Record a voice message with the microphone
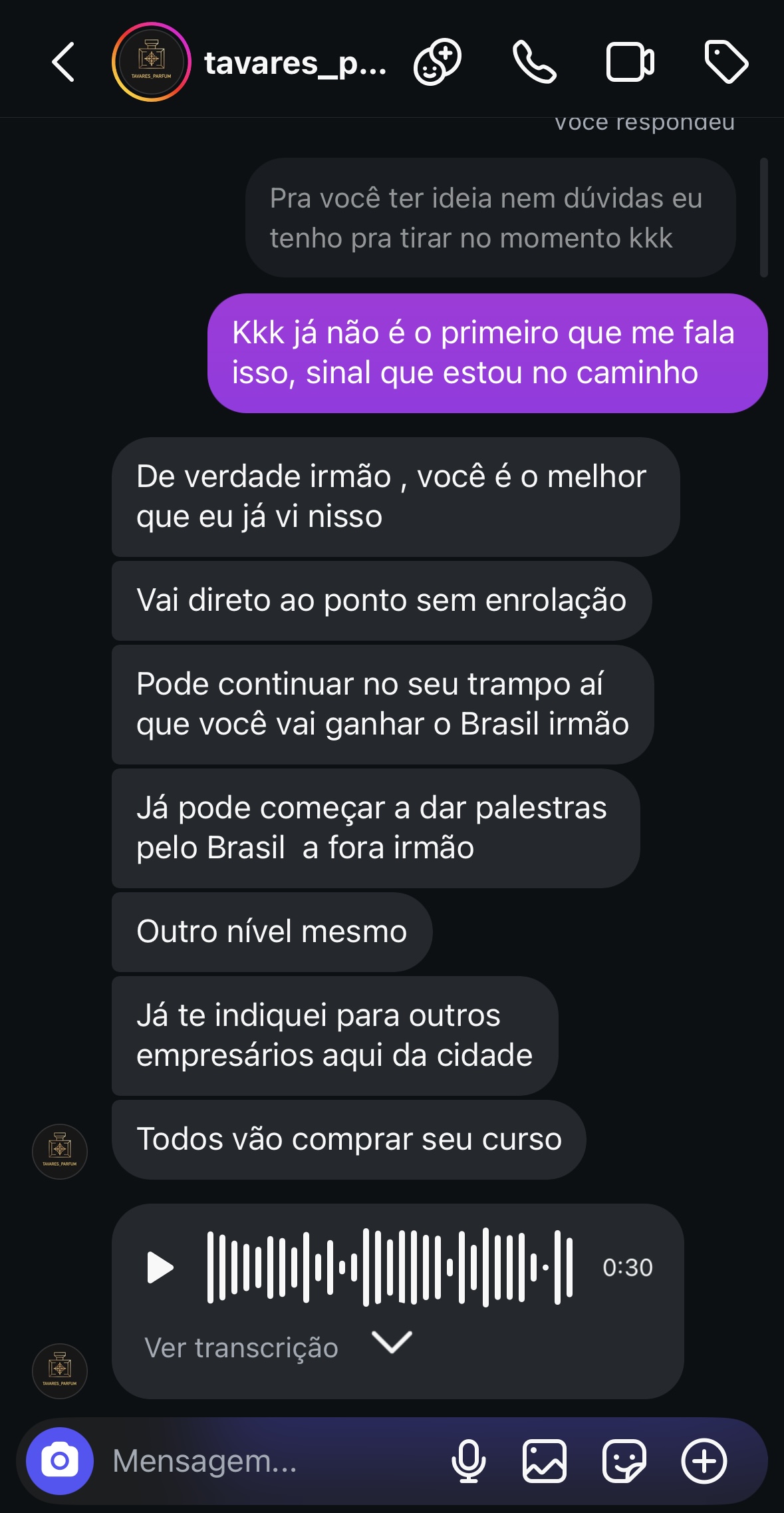Viewport: 784px width, 1513px height. pos(468,1461)
